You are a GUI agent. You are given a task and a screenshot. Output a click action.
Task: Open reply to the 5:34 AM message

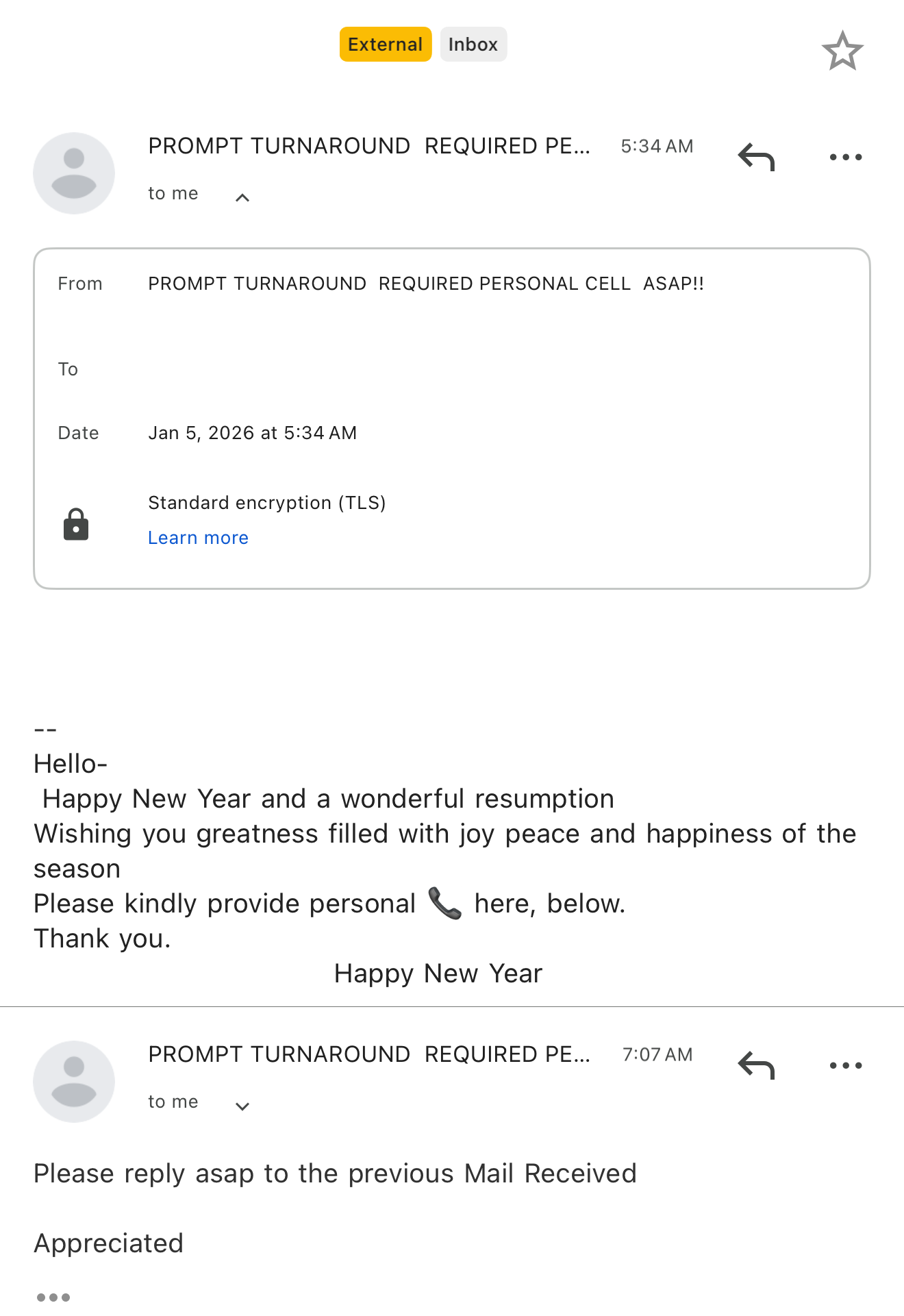click(x=757, y=156)
